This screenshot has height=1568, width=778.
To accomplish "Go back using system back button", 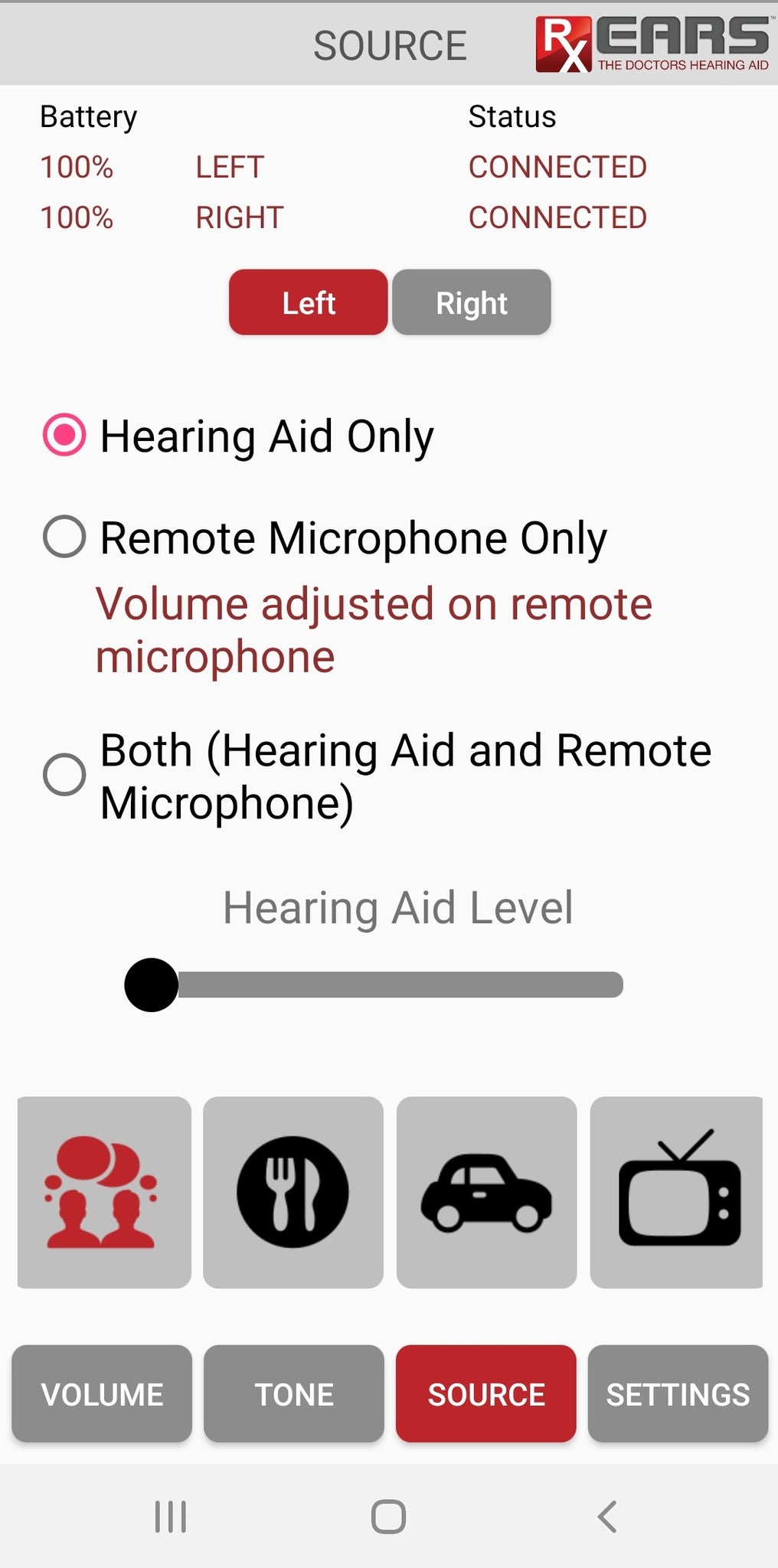I will 607,1516.
